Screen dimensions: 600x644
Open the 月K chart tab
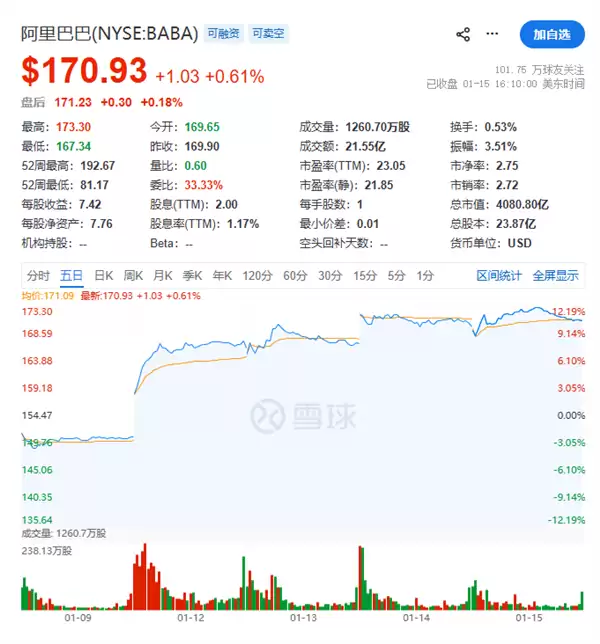click(x=163, y=275)
